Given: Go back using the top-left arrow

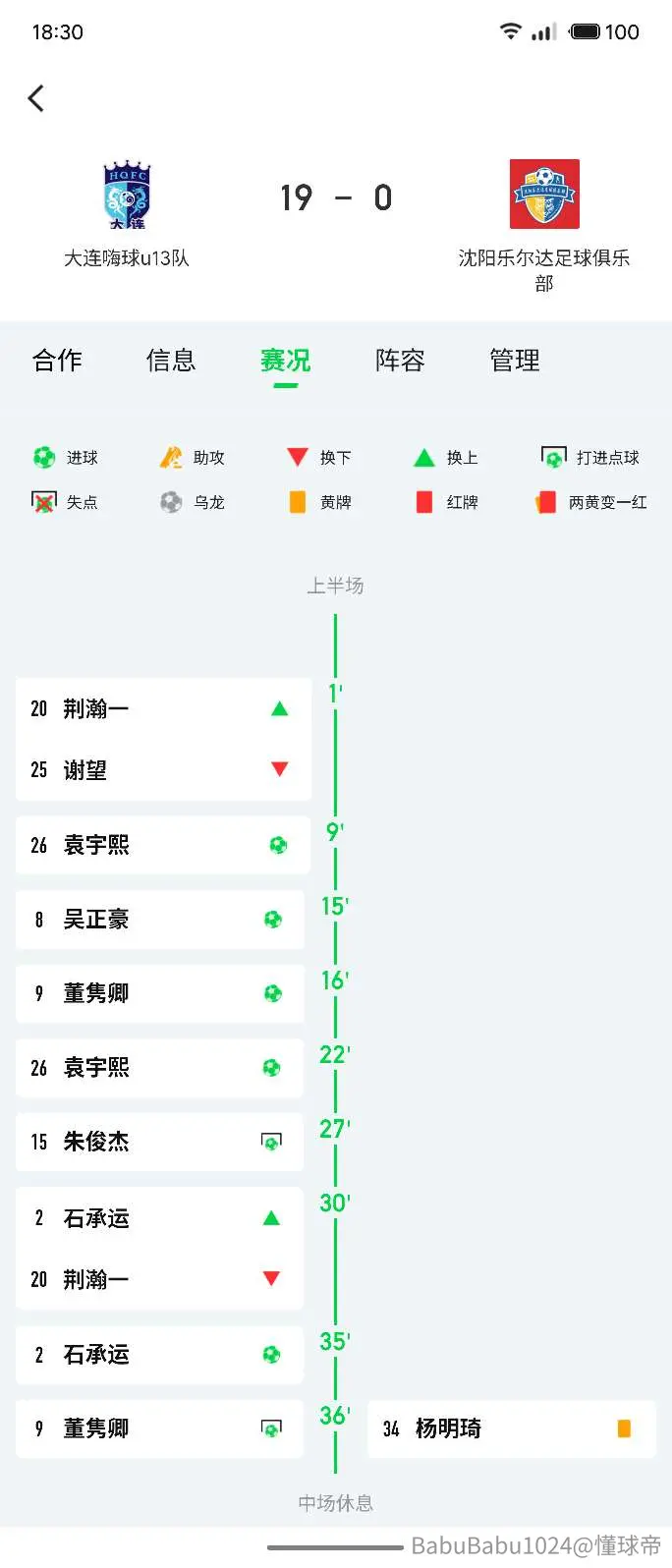Looking at the screenshot, I should (x=36, y=98).
